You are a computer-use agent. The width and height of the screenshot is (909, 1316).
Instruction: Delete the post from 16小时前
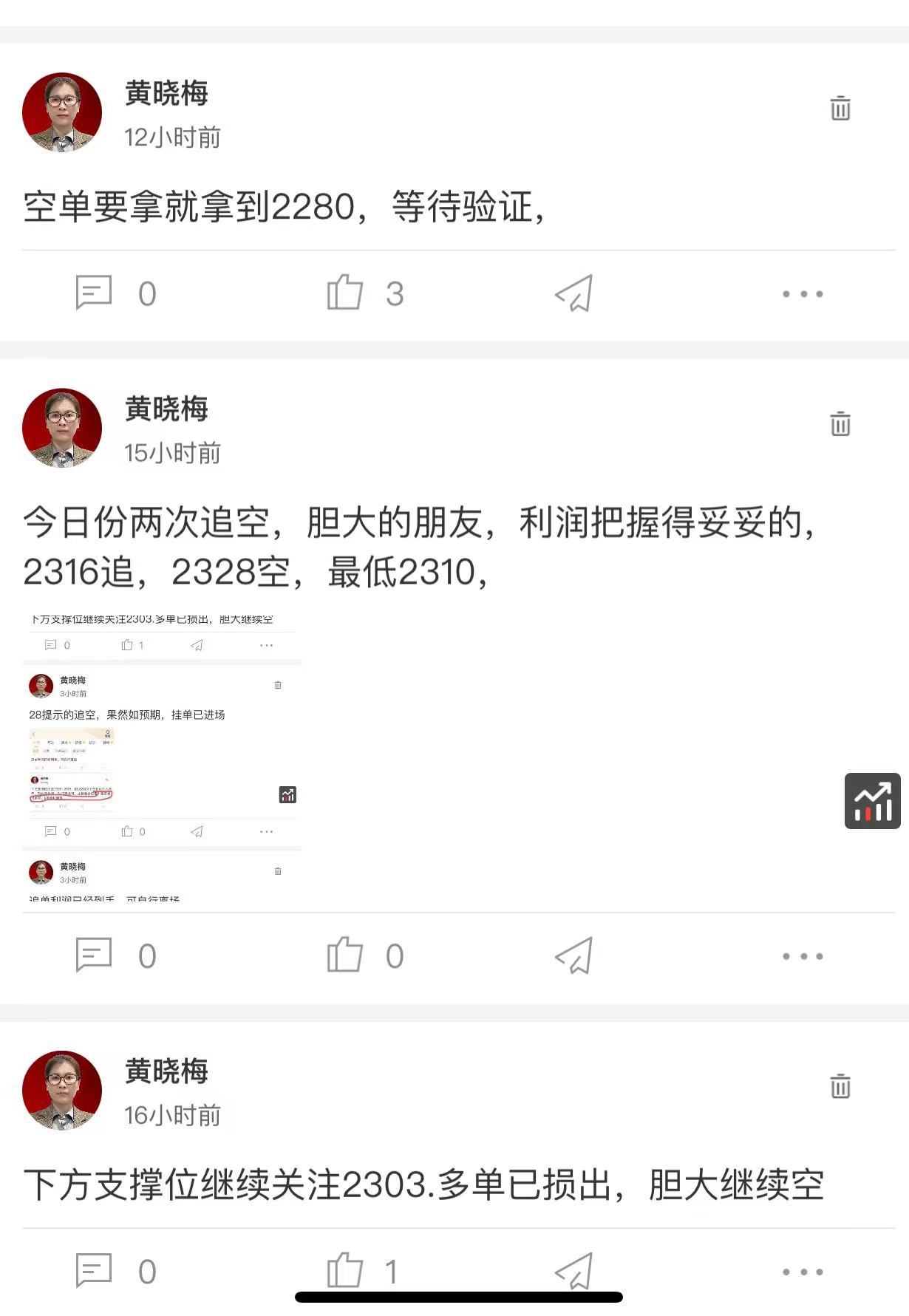pyautogui.click(x=840, y=1086)
